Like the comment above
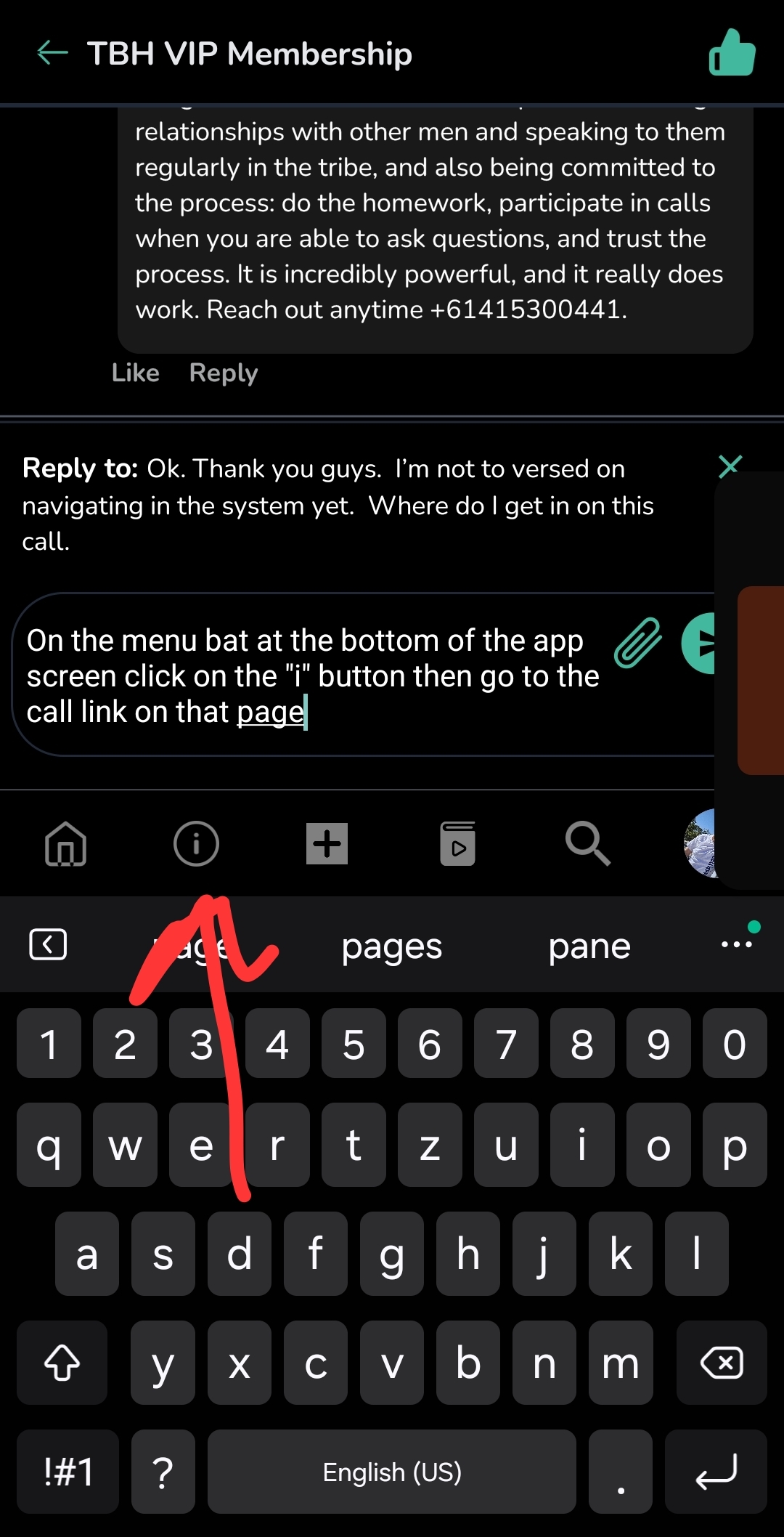 (x=135, y=373)
